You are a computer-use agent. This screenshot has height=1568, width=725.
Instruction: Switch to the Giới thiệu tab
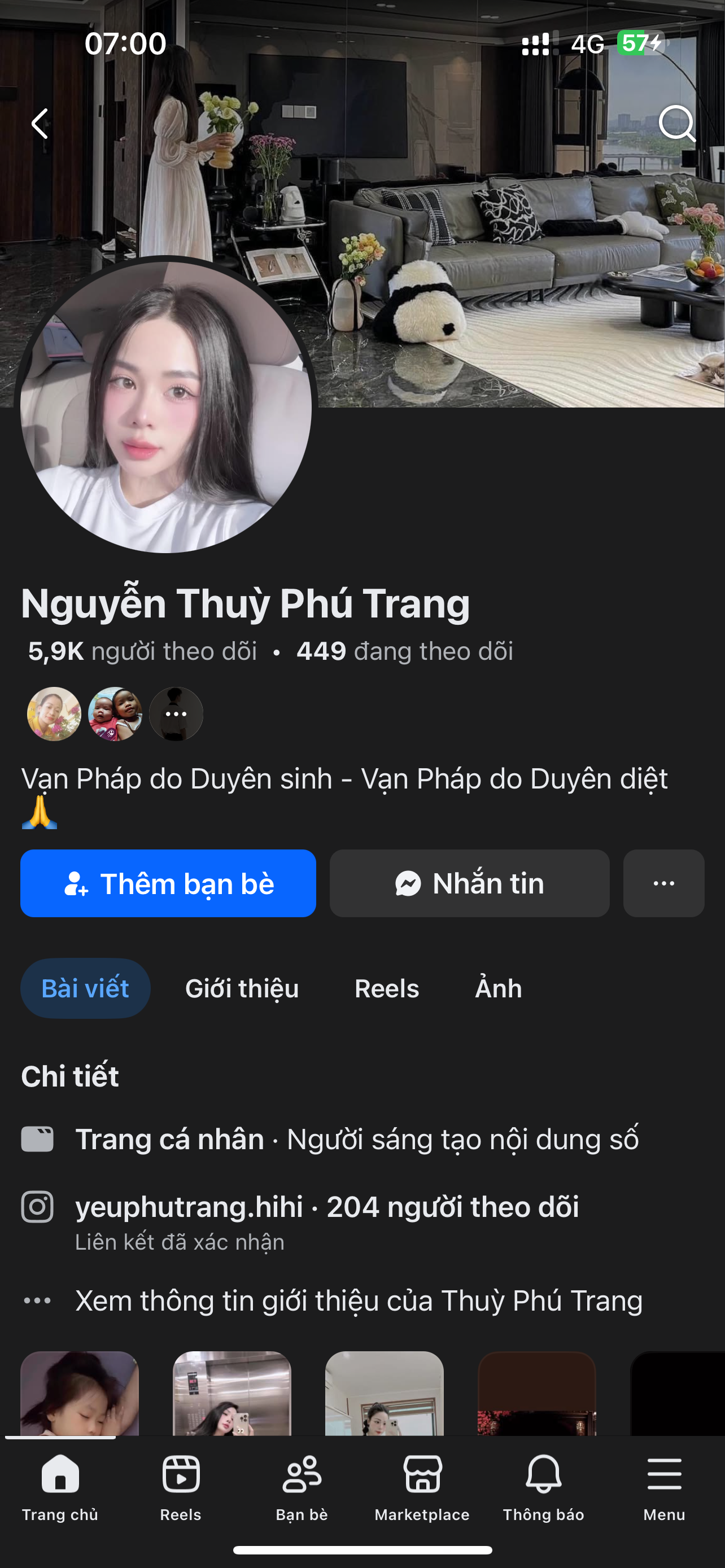[242, 988]
